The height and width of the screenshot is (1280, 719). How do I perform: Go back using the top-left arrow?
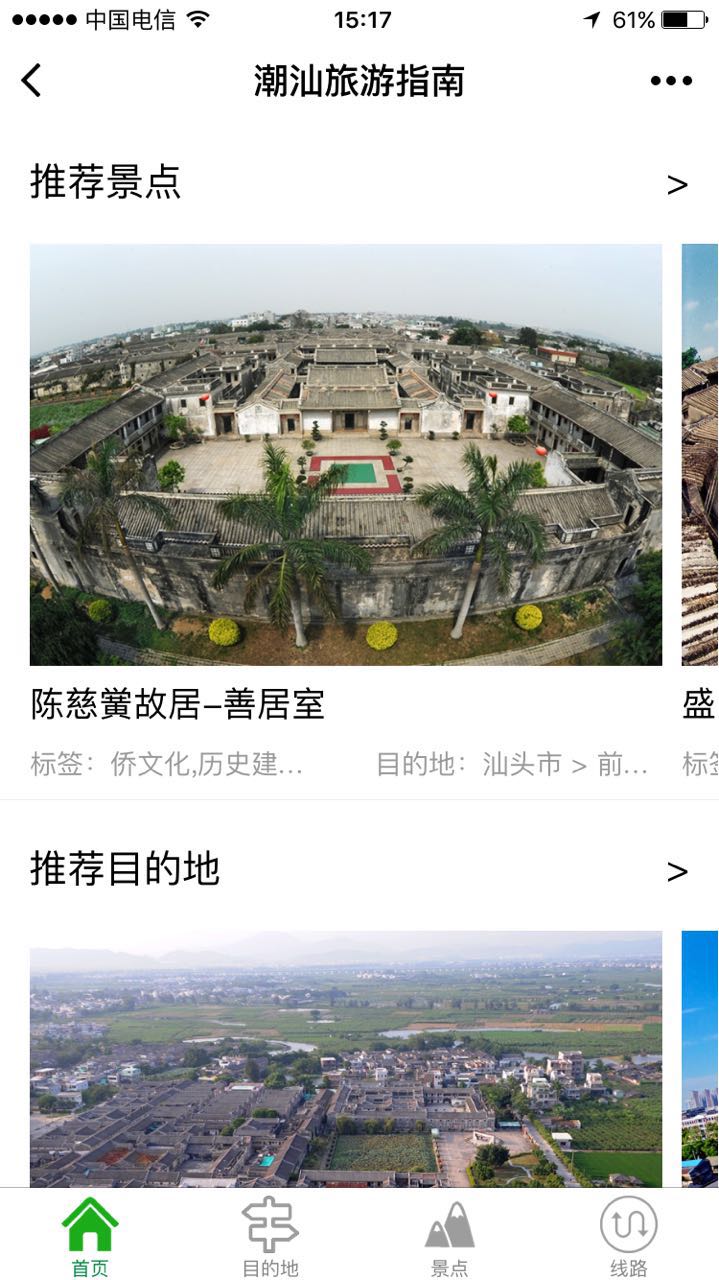[x=32, y=81]
